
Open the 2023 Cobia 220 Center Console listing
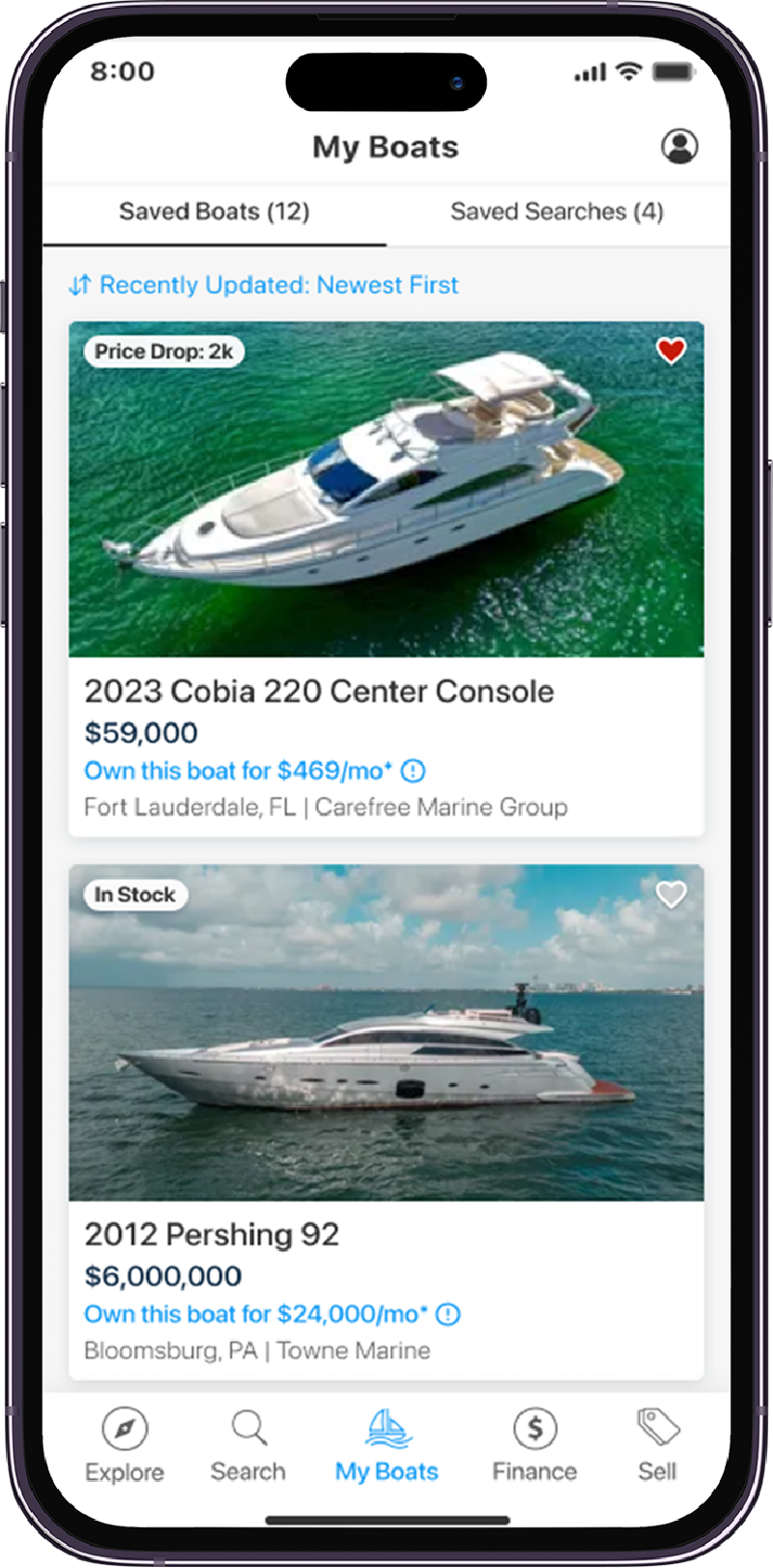[x=319, y=692]
